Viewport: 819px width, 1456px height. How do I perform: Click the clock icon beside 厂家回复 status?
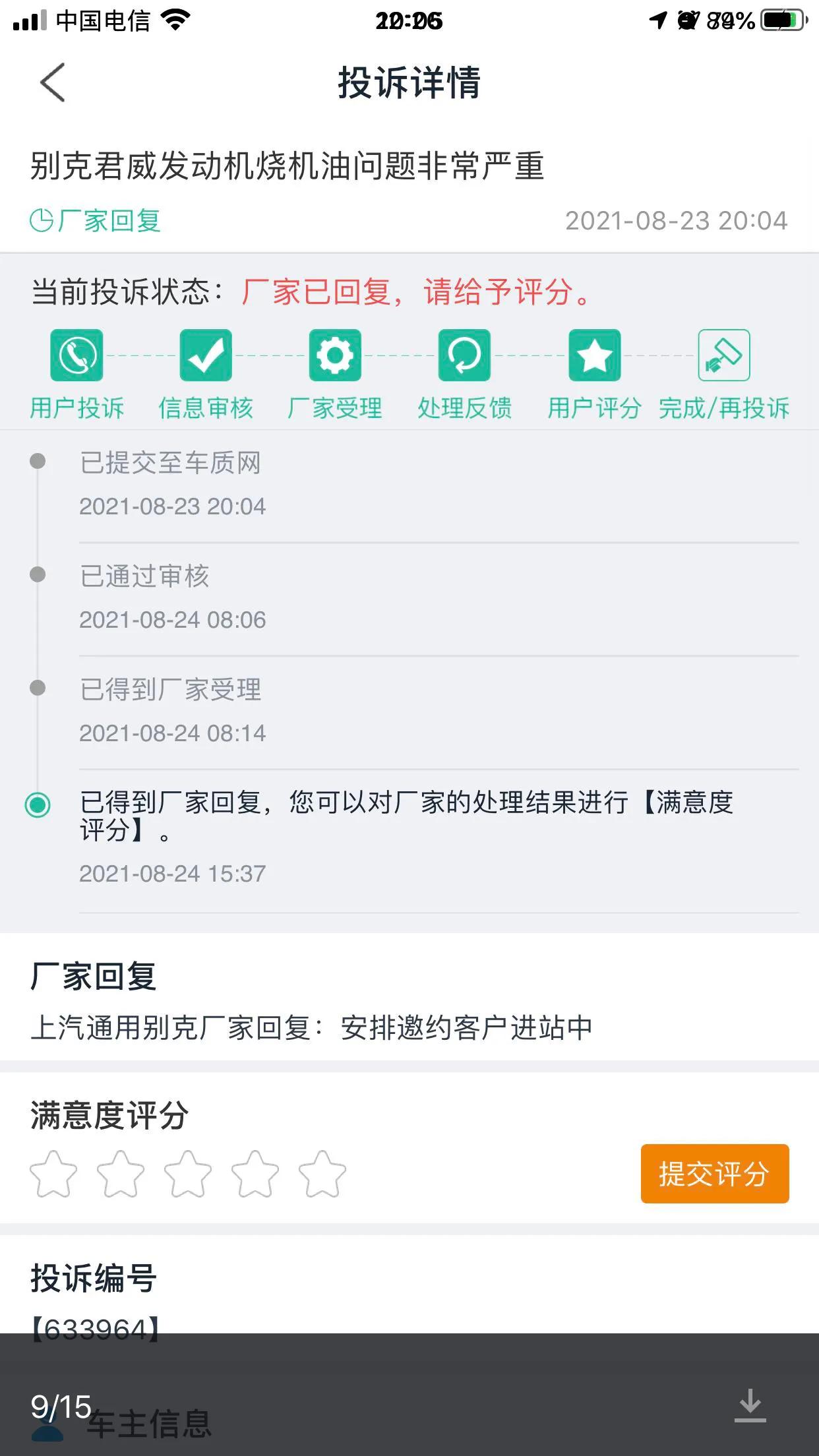click(x=41, y=218)
